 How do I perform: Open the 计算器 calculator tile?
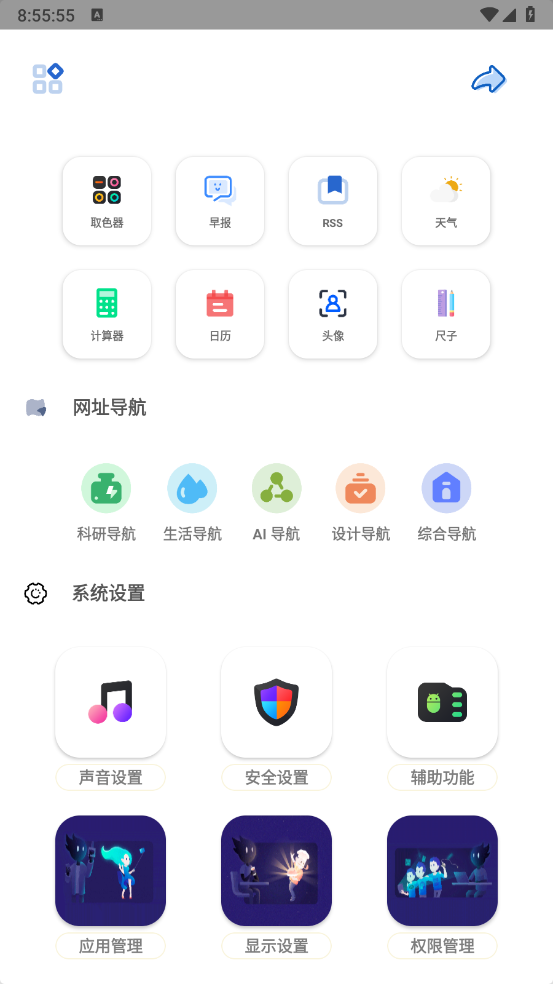coord(107,314)
